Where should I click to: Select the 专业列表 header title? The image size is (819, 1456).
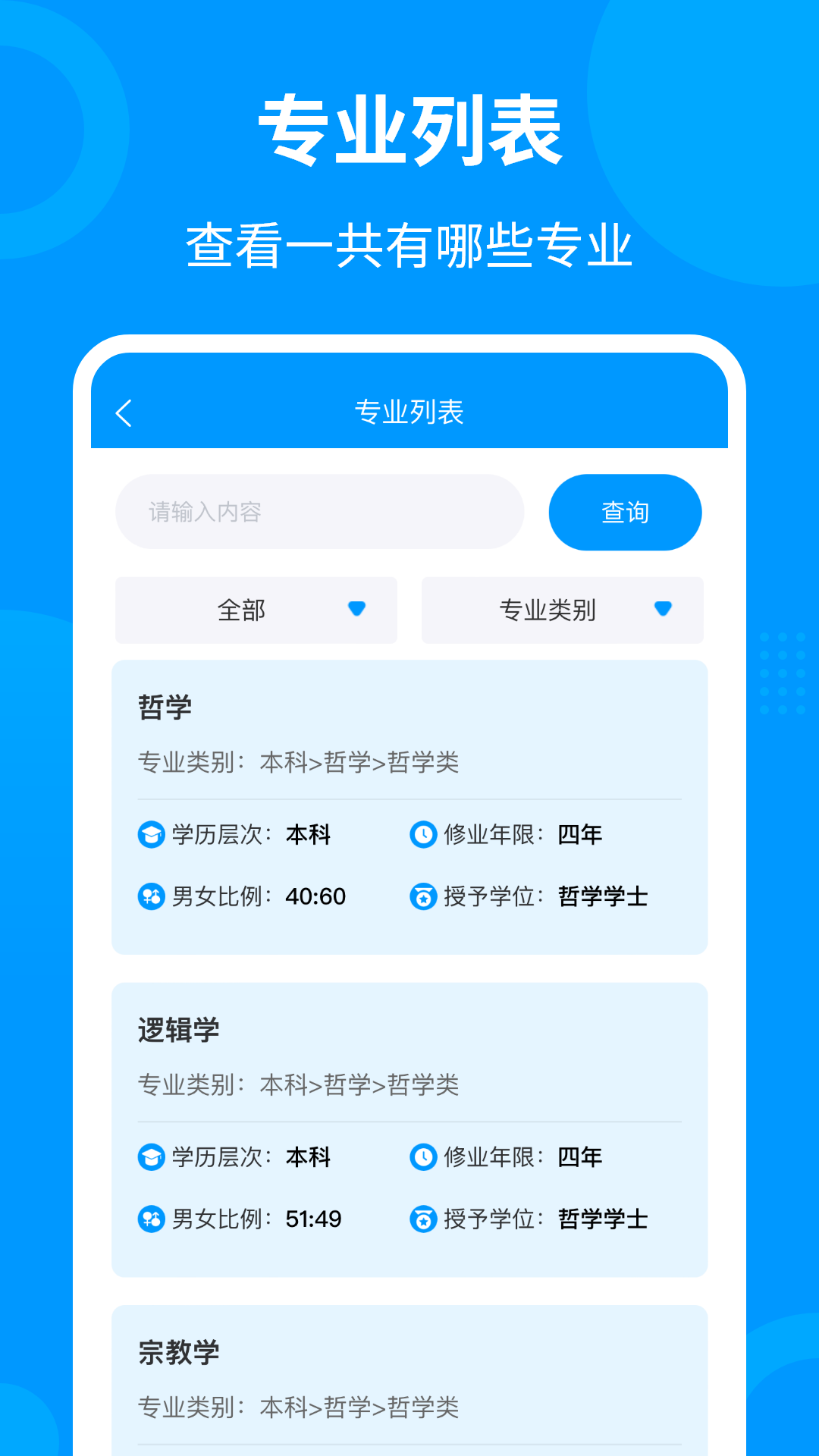(409, 413)
